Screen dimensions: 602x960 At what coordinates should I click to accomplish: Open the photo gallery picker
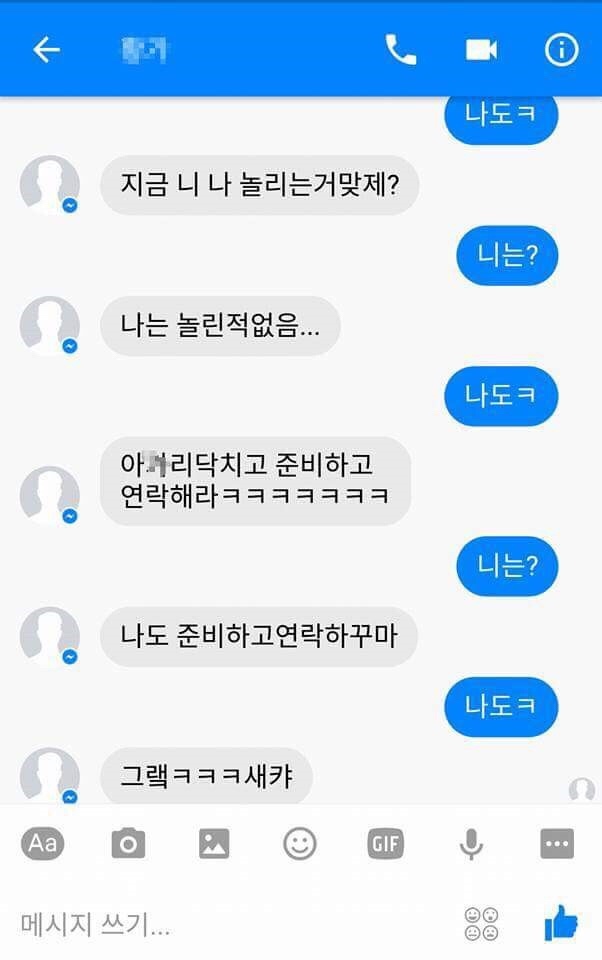tap(214, 844)
